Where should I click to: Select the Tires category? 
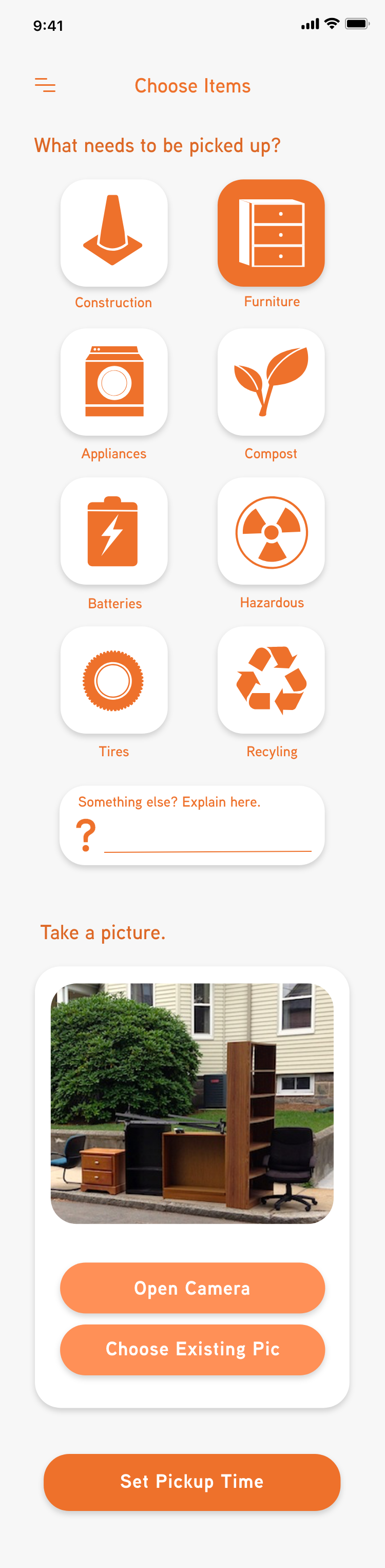[x=114, y=680]
